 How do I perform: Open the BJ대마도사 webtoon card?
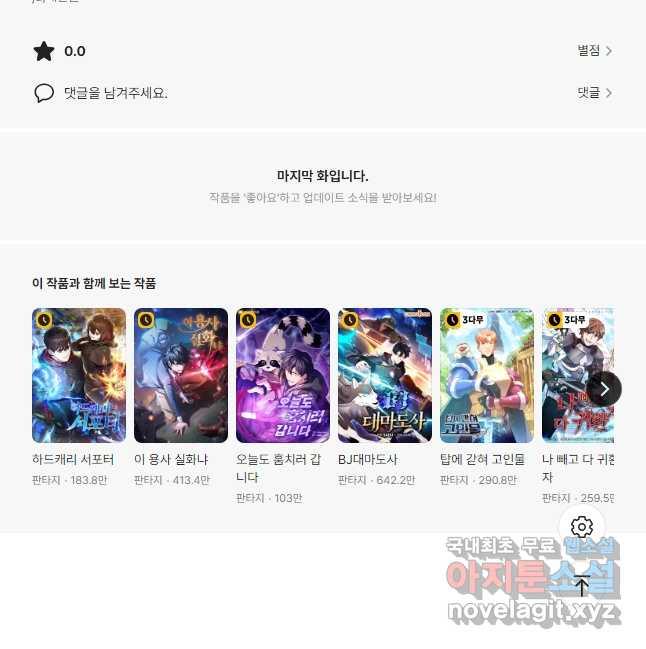point(385,375)
